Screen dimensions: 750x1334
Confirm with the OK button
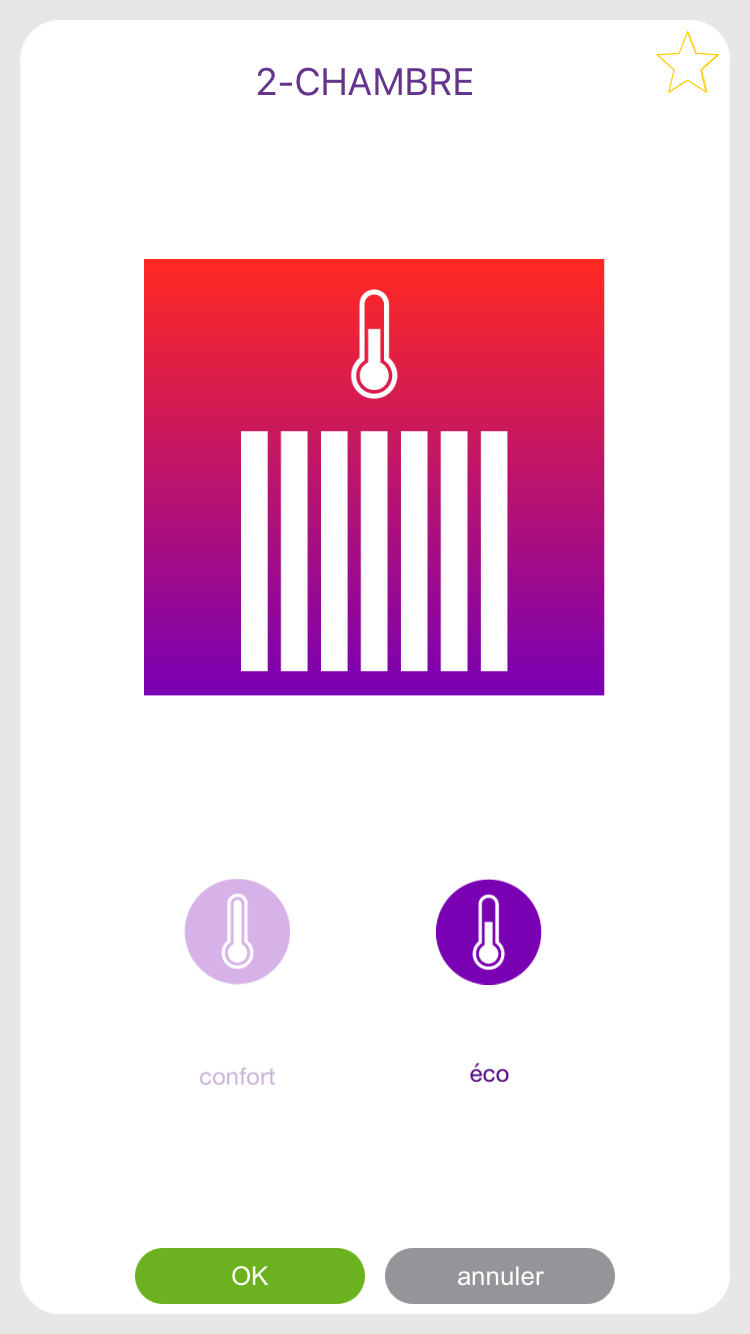(250, 1276)
